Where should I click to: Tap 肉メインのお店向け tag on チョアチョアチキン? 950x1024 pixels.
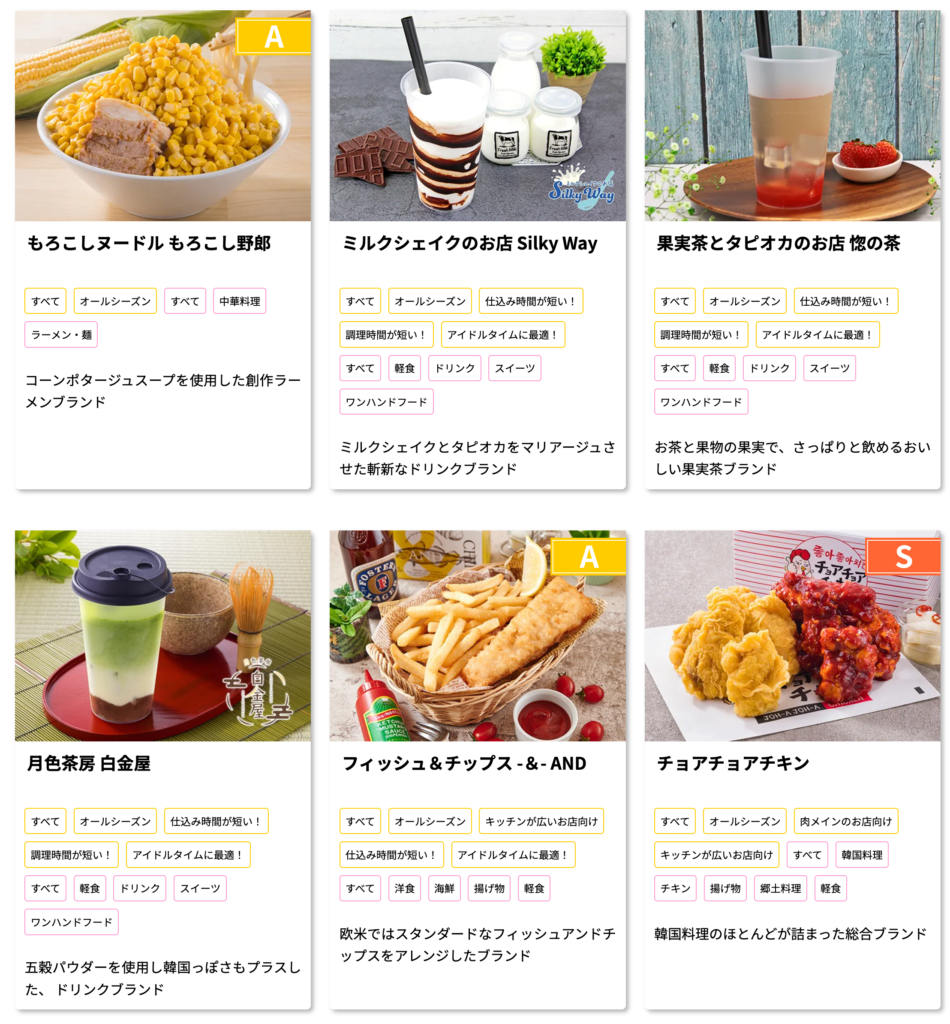[x=846, y=822]
